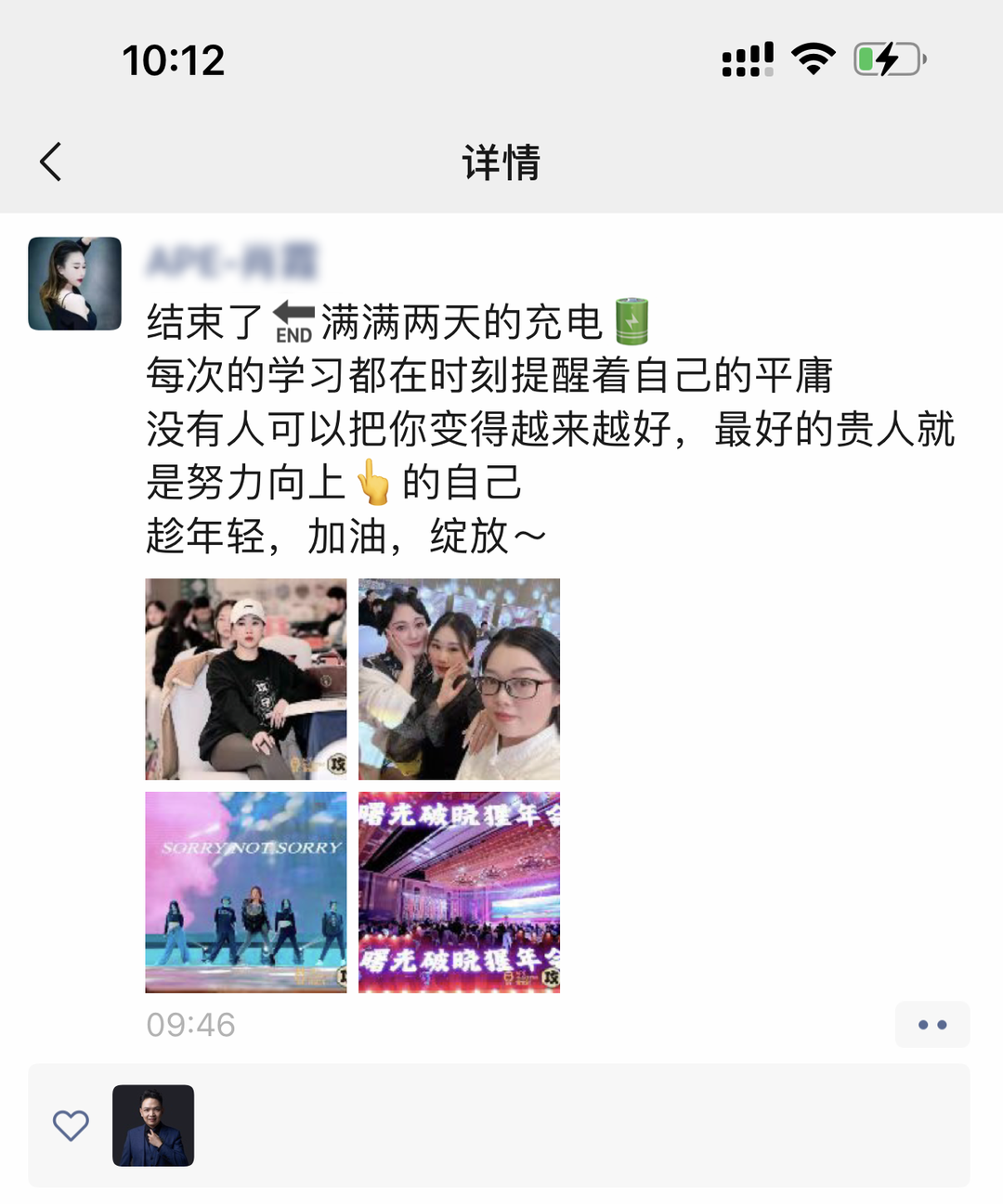The width and height of the screenshot is (1003, 1204).
Task: Open the poster's blurred nickname
Action: tap(232, 262)
